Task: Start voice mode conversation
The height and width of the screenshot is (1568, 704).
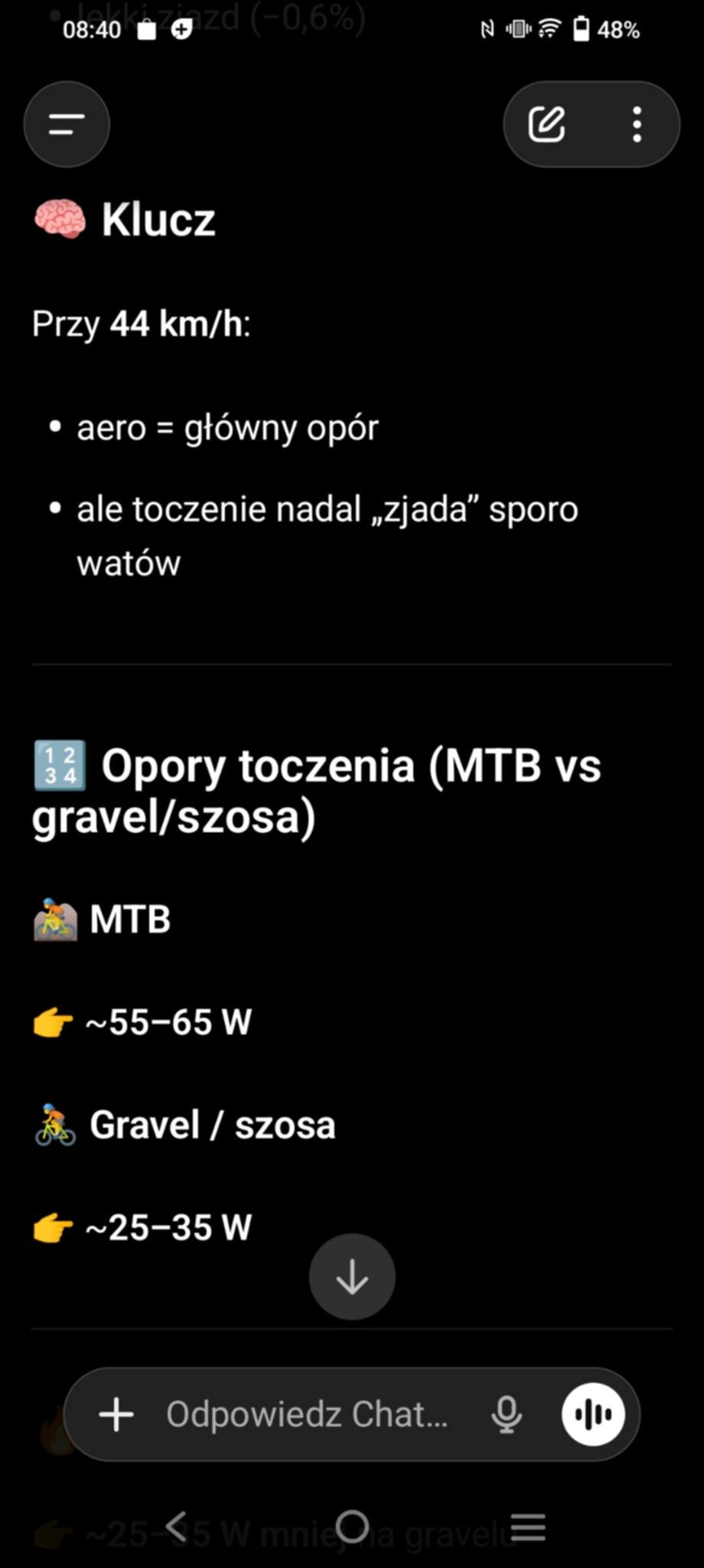Action: 593,1414
